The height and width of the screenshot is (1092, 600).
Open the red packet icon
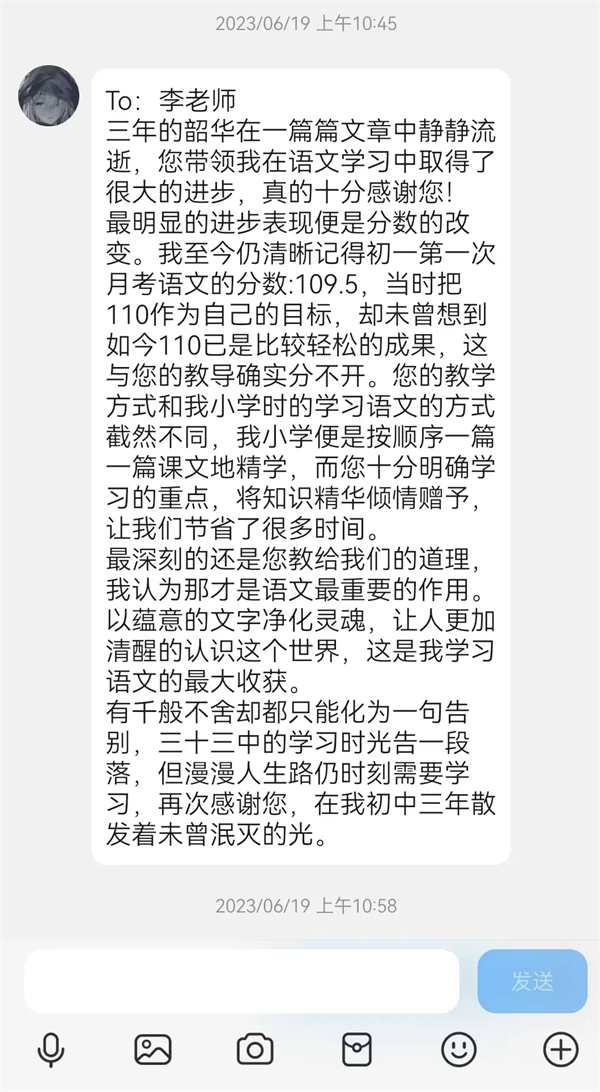357,1049
